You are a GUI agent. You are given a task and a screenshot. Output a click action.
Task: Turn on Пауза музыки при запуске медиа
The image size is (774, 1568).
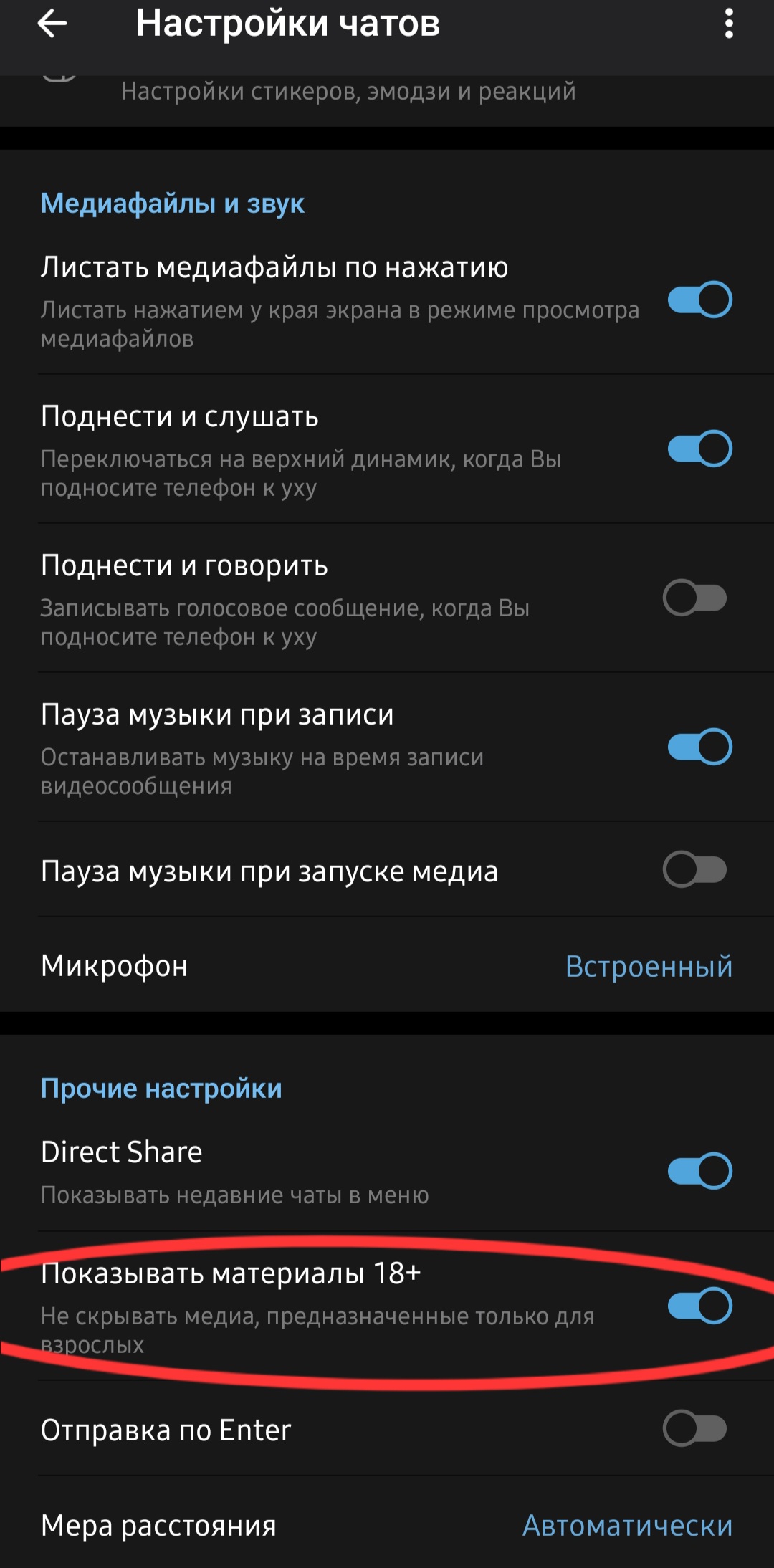pyautogui.click(x=695, y=869)
